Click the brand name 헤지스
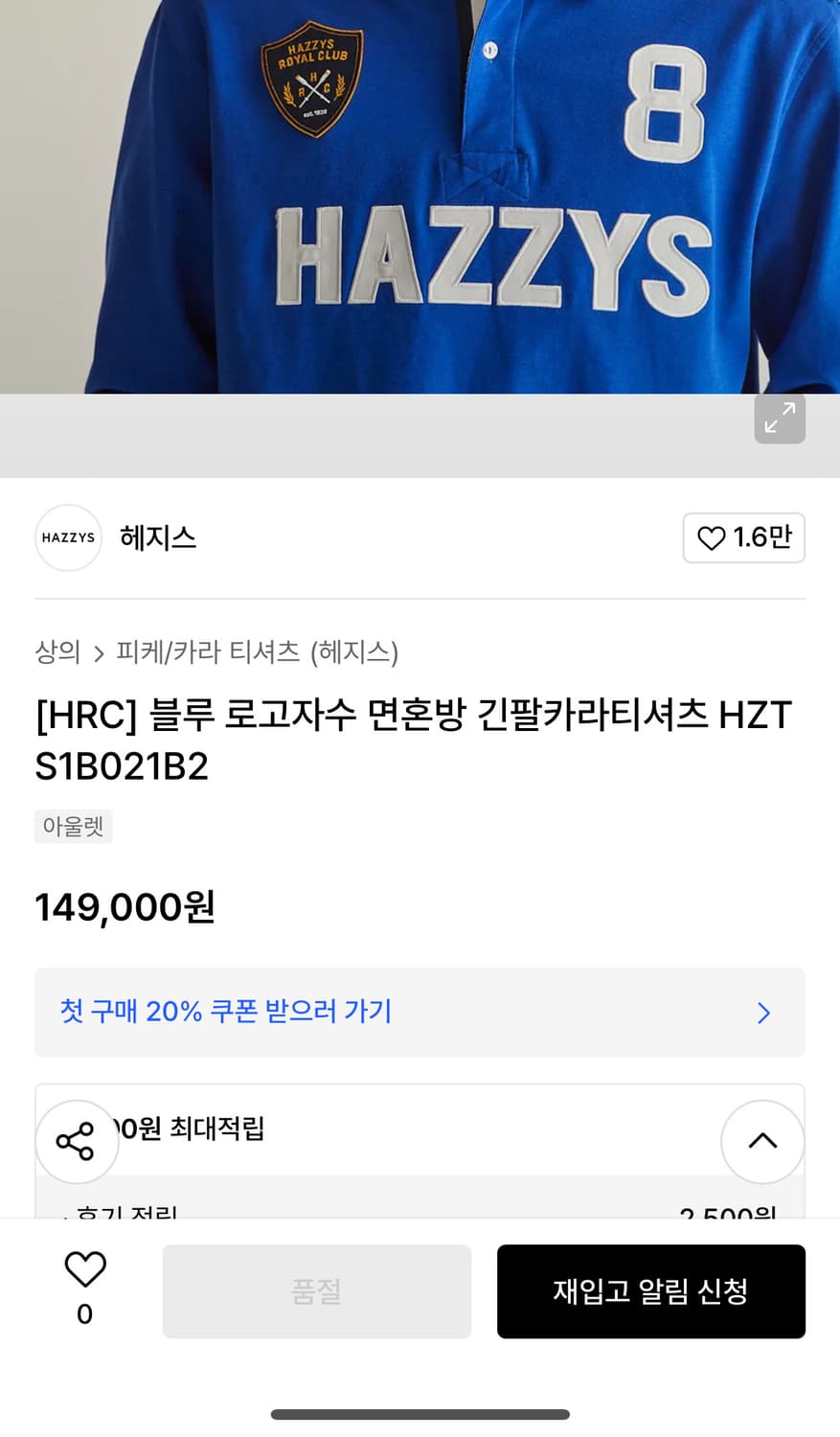840x1437 pixels. point(158,537)
